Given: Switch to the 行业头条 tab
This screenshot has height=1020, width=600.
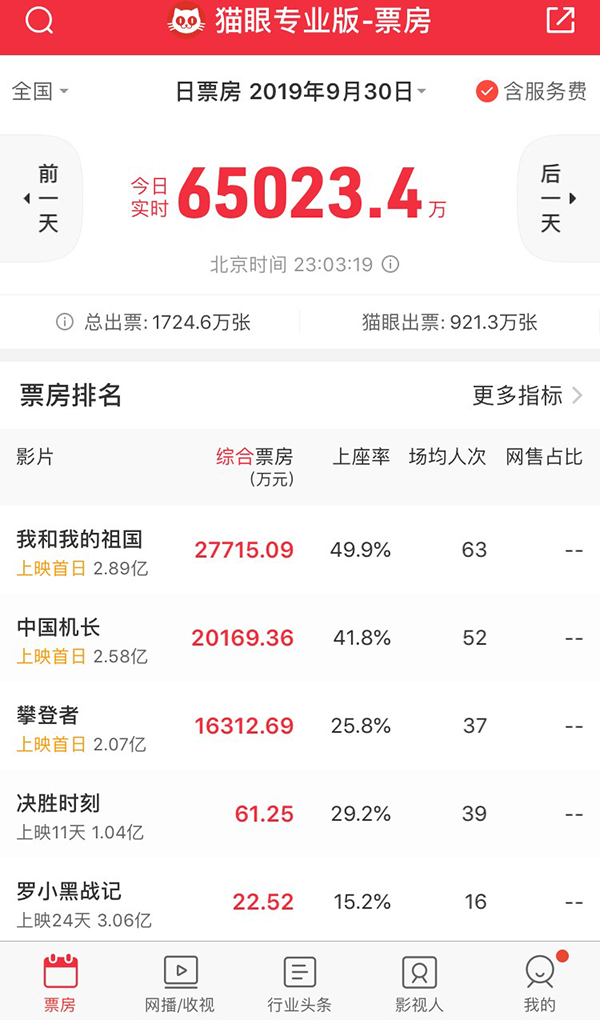Looking at the screenshot, I should click(300, 982).
